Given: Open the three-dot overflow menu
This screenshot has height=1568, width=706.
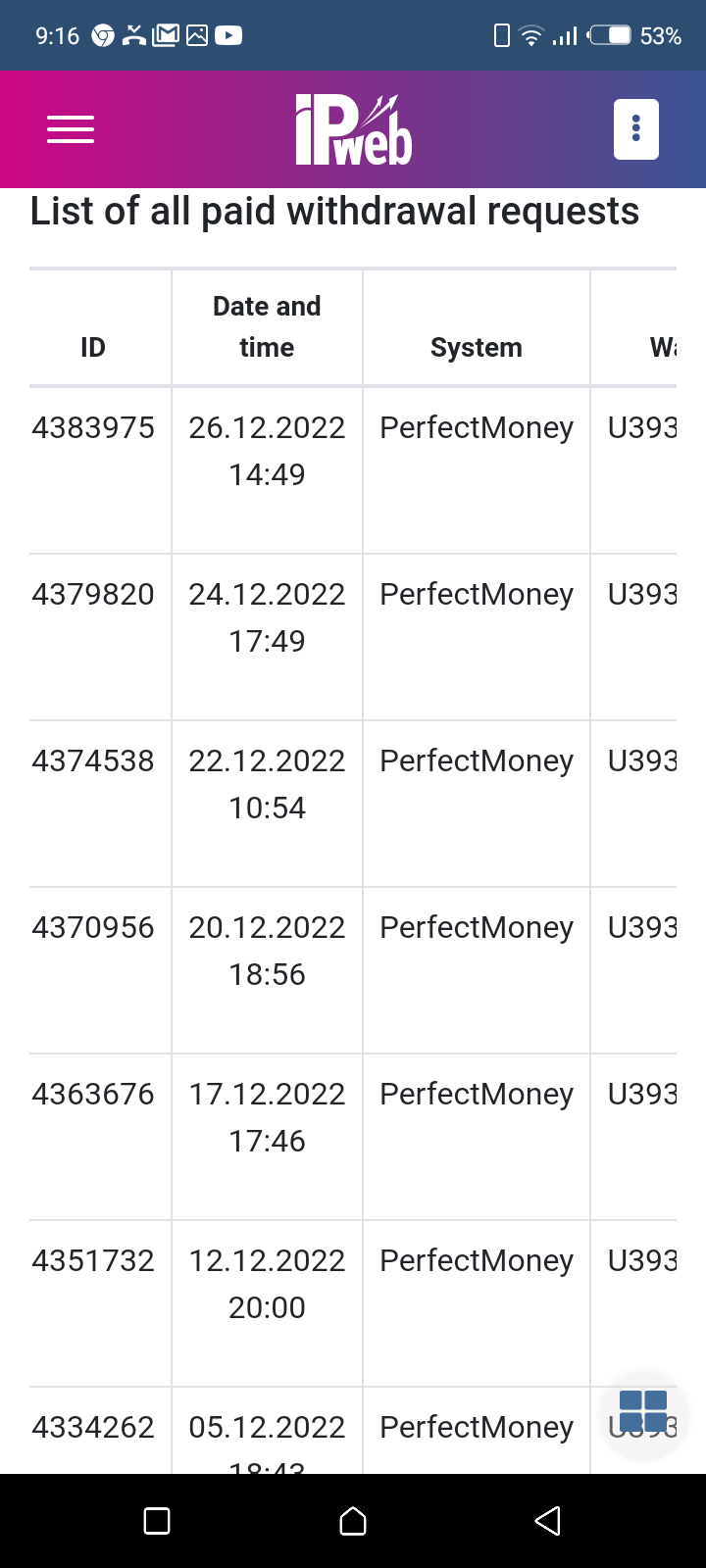Looking at the screenshot, I should click(635, 129).
